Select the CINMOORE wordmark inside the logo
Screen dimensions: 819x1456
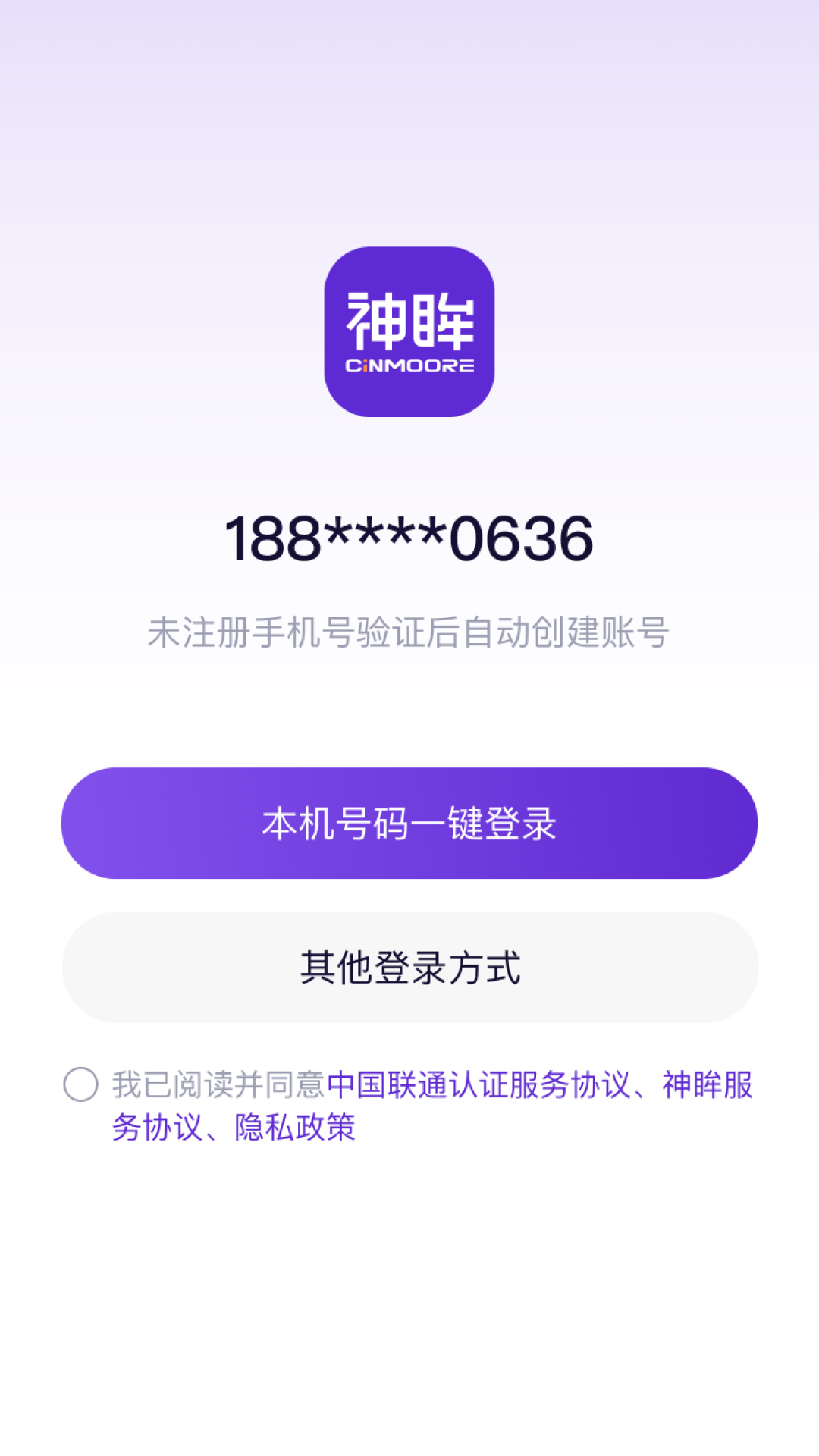pyautogui.click(x=409, y=366)
